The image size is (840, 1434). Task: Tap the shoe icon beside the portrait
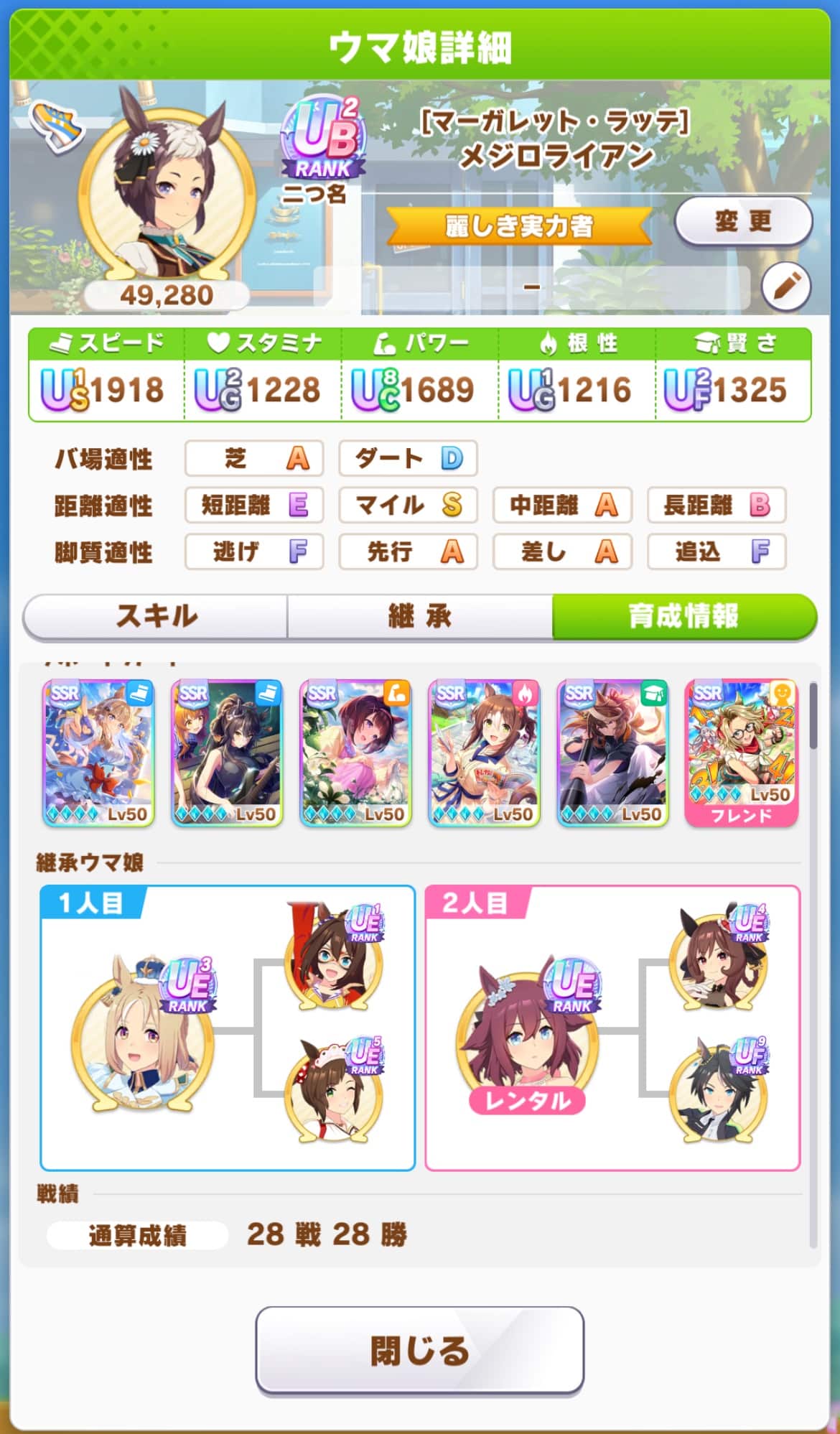pyautogui.click(x=56, y=125)
